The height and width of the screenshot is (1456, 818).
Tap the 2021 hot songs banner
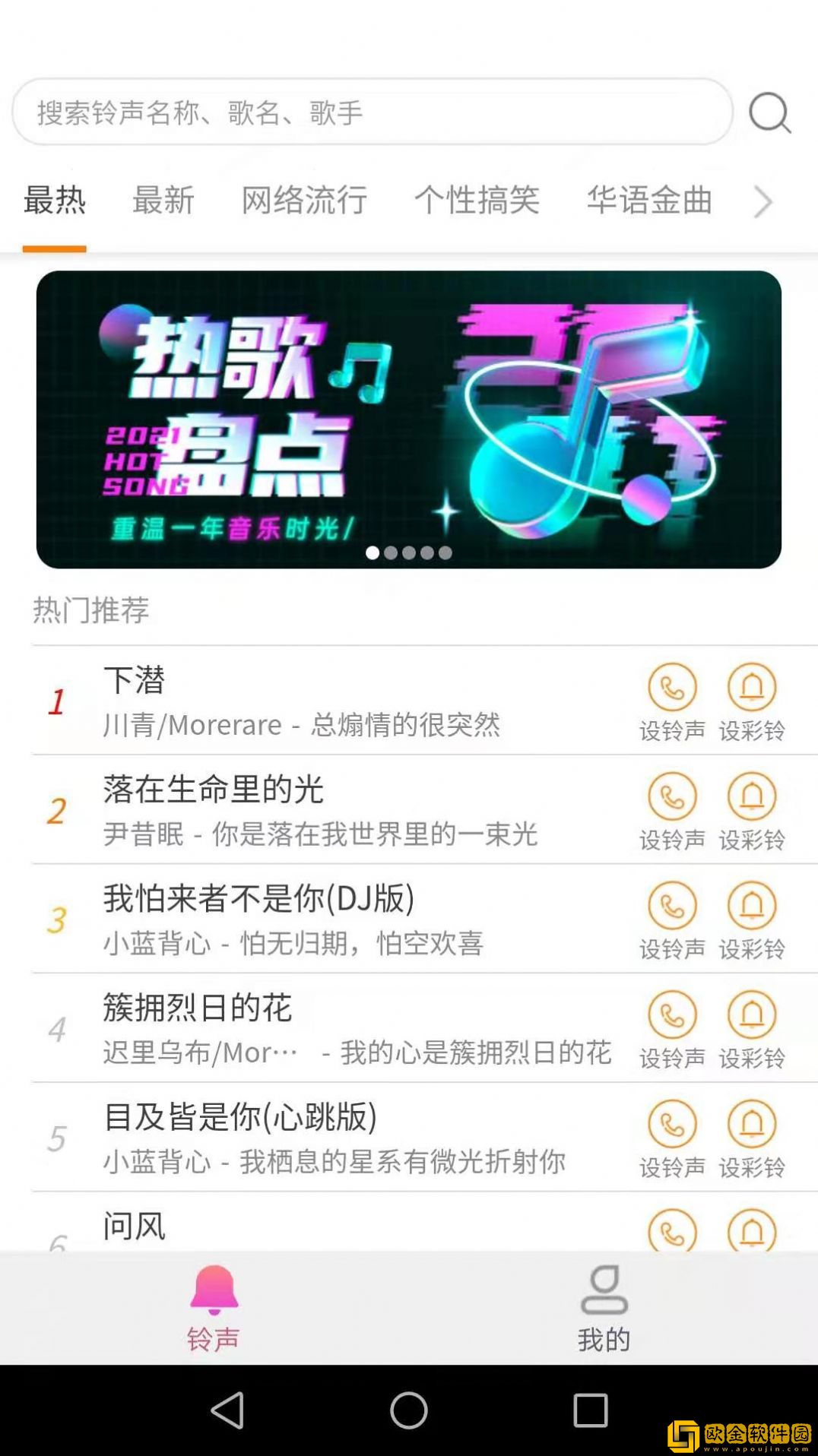(x=409, y=420)
